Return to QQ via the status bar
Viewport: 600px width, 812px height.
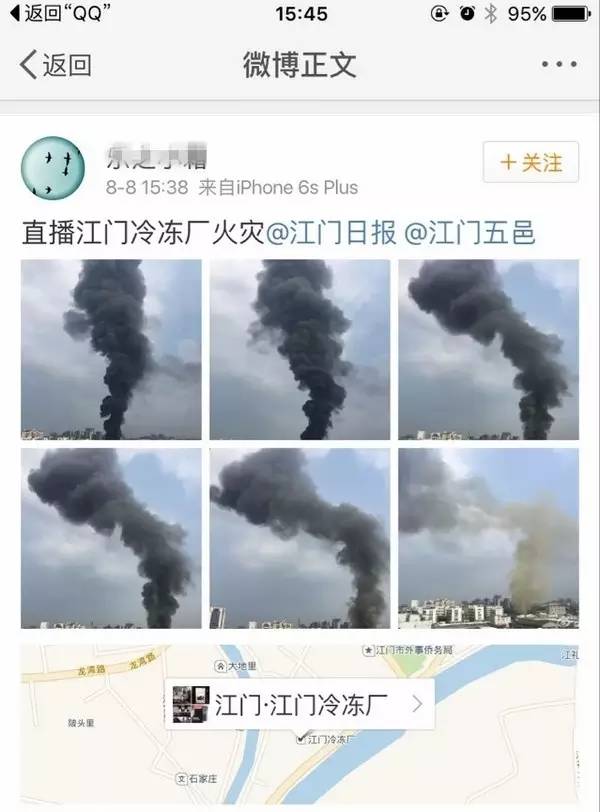pos(55,14)
